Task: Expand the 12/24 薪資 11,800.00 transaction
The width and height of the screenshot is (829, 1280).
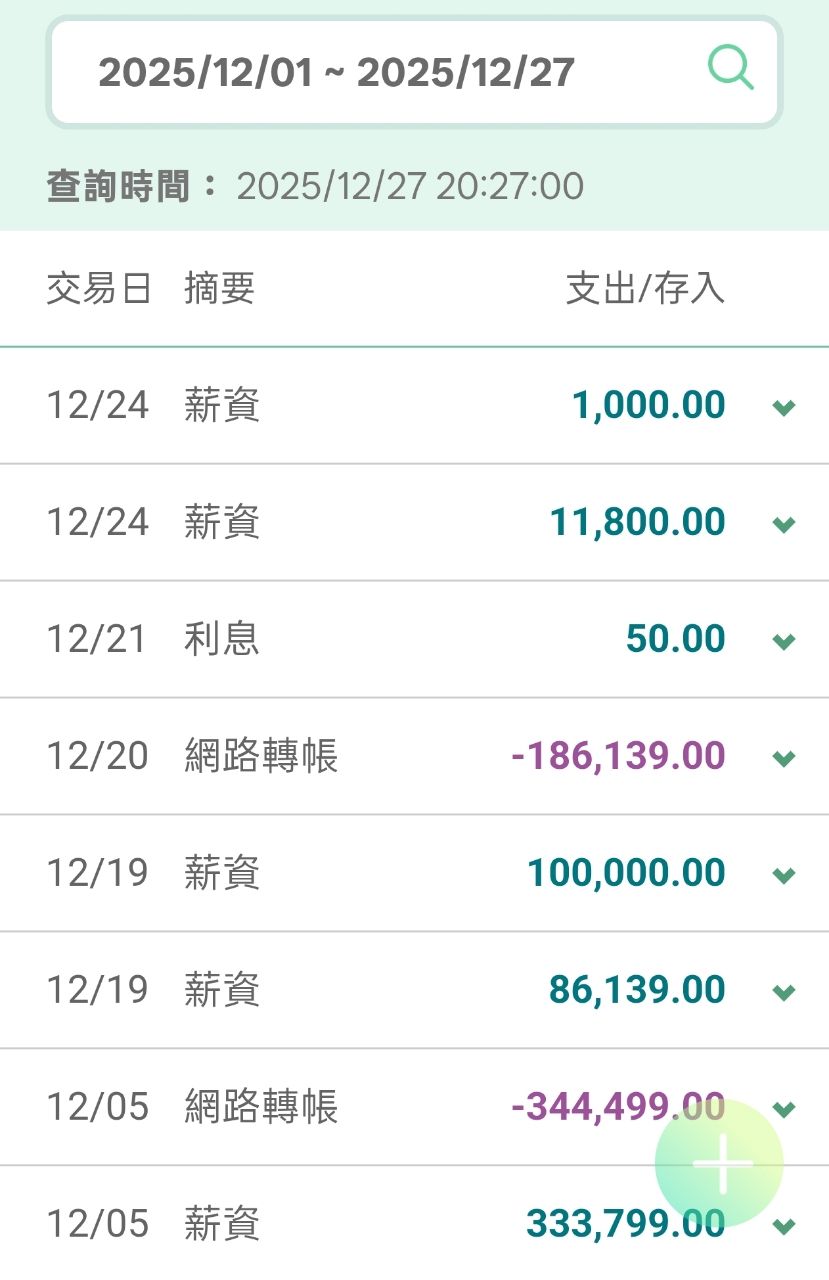Action: coord(784,524)
